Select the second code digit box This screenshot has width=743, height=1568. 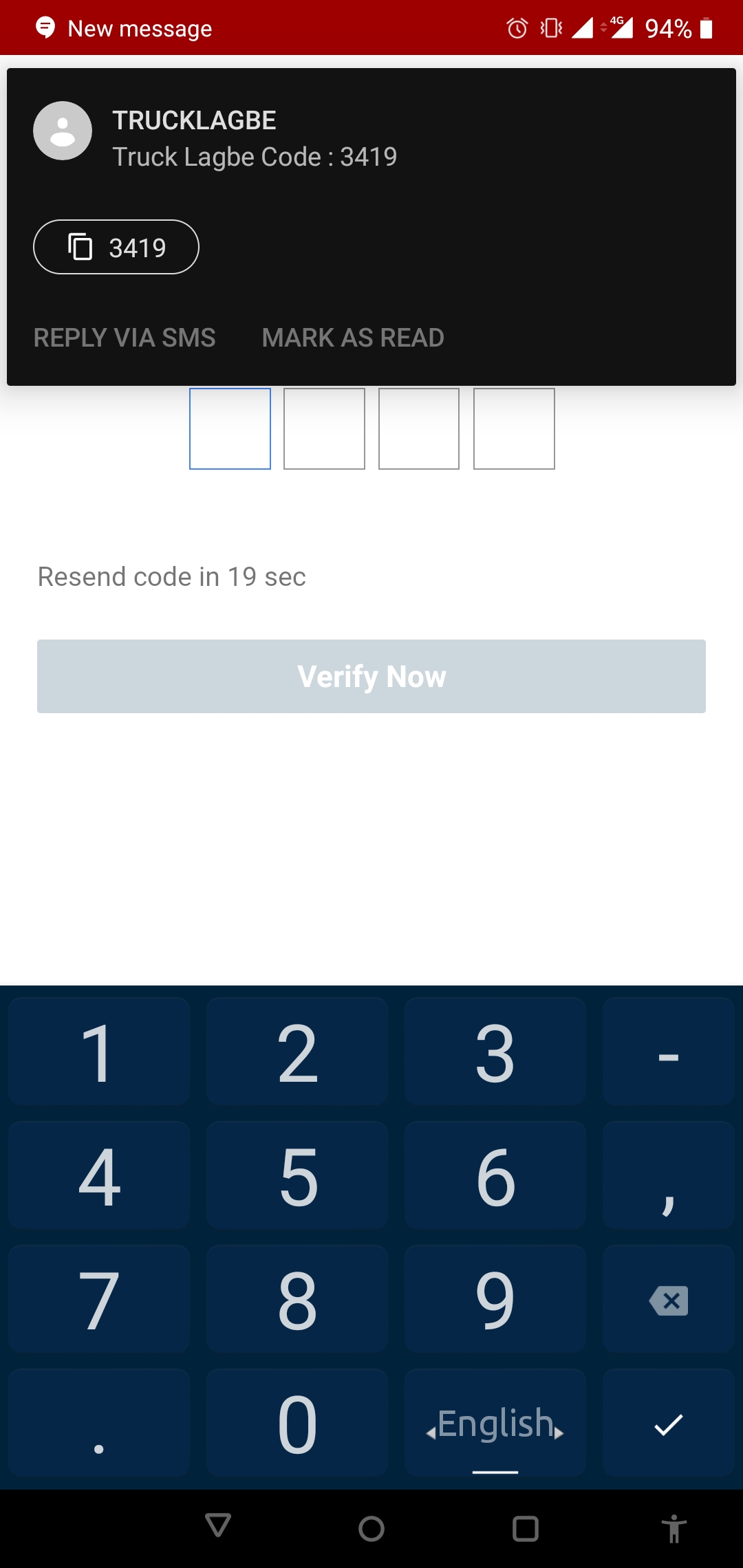(x=324, y=428)
